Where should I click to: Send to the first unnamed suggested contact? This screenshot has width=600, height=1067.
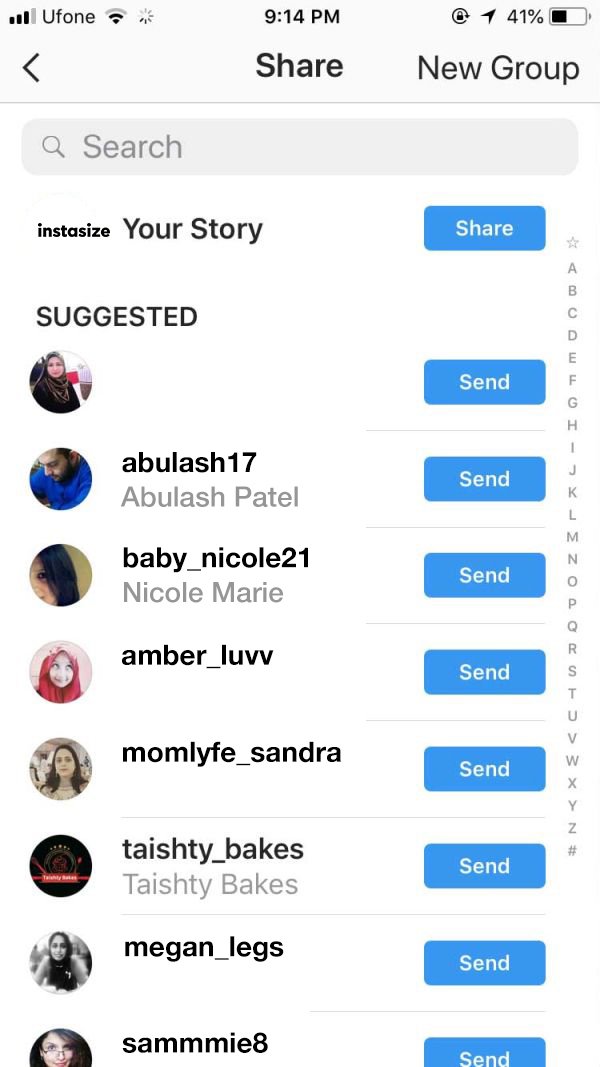(x=484, y=382)
